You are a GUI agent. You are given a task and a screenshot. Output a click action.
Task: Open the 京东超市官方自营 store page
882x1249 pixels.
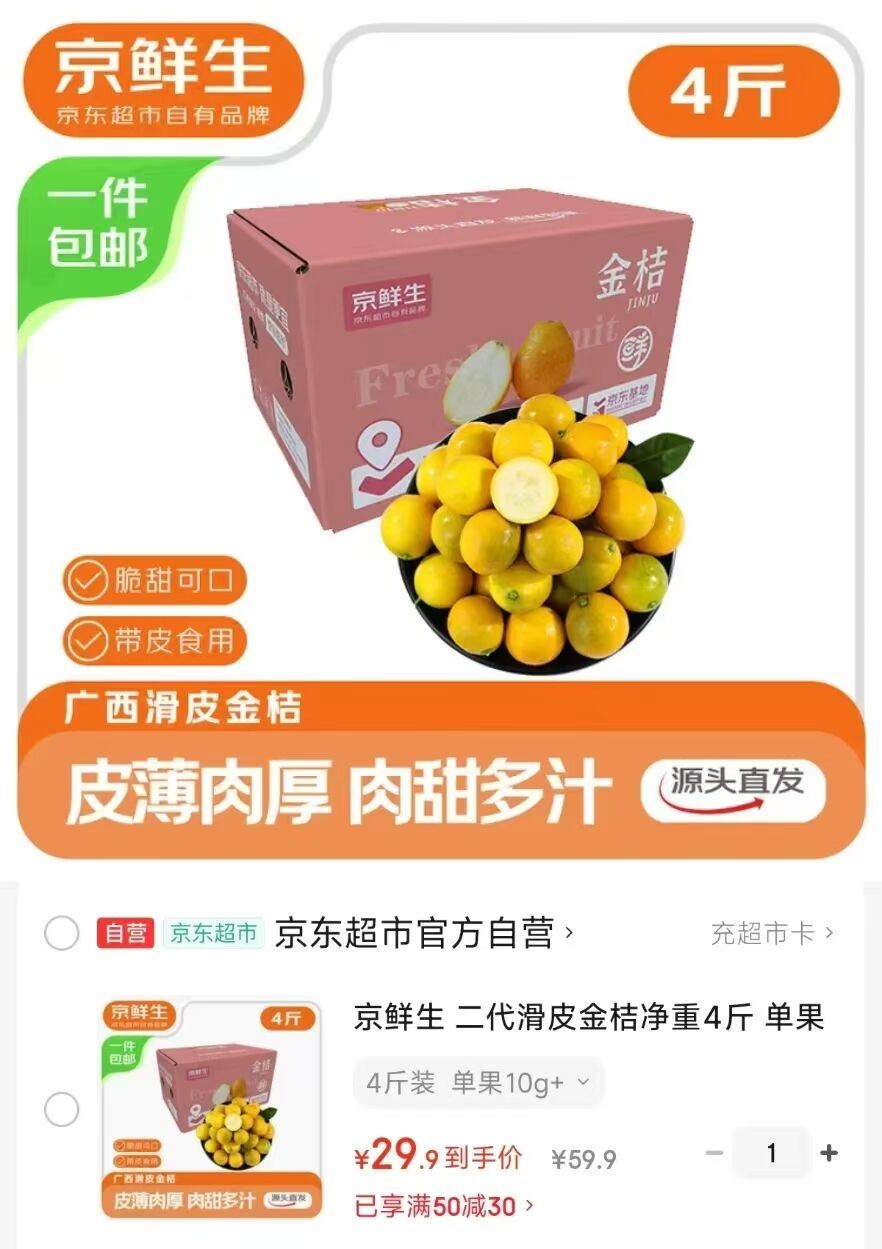click(422, 934)
